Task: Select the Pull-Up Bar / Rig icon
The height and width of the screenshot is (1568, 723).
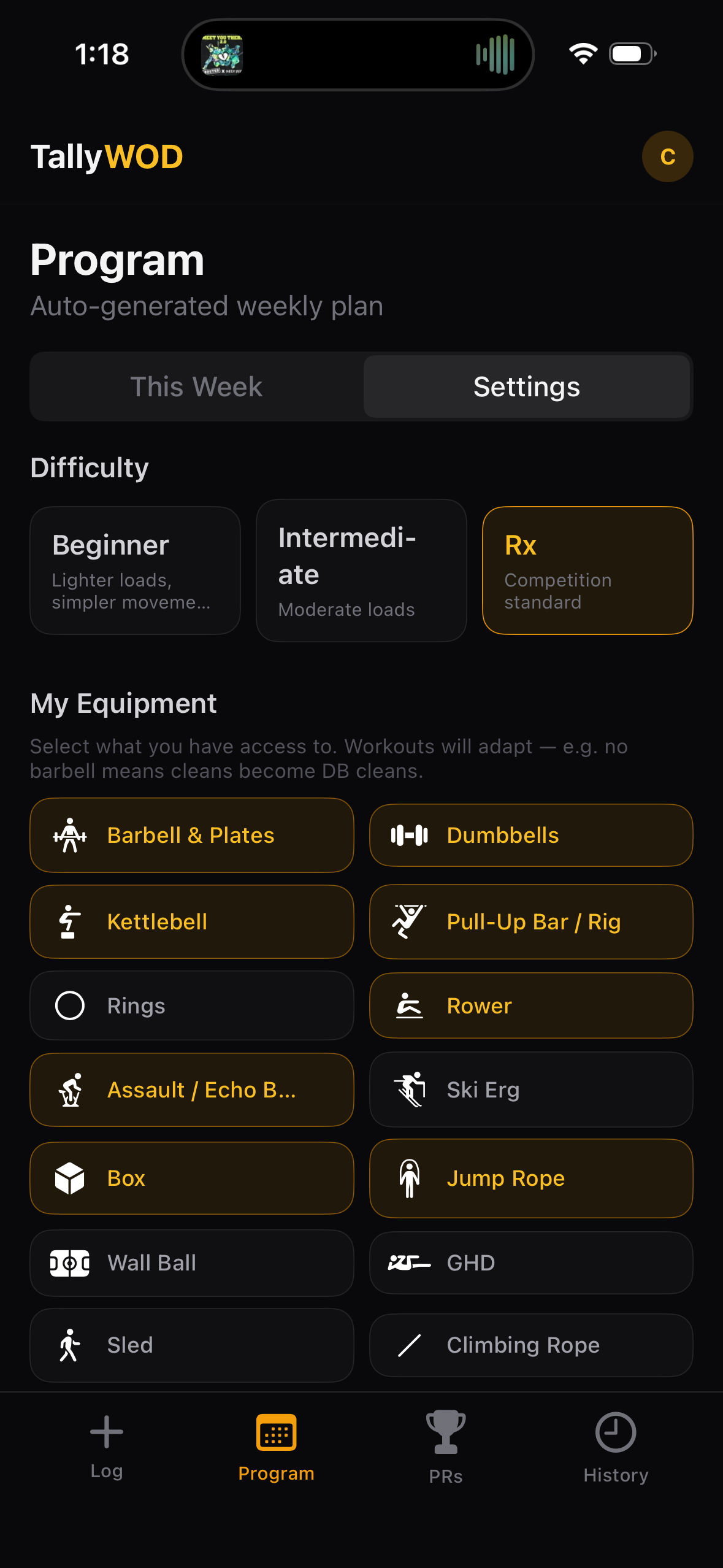Action: [x=410, y=921]
